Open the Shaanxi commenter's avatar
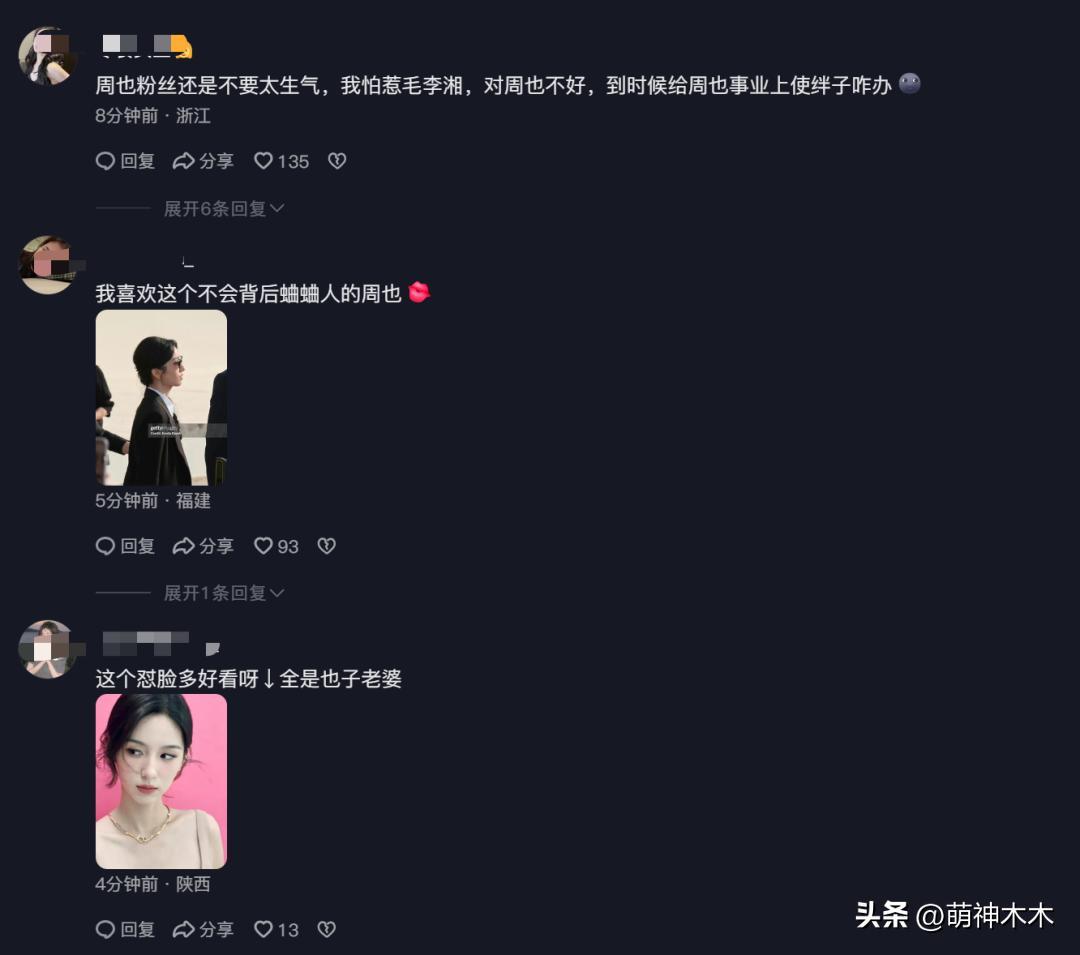Screen dimensions: 1080x955 click(x=47, y=649)
